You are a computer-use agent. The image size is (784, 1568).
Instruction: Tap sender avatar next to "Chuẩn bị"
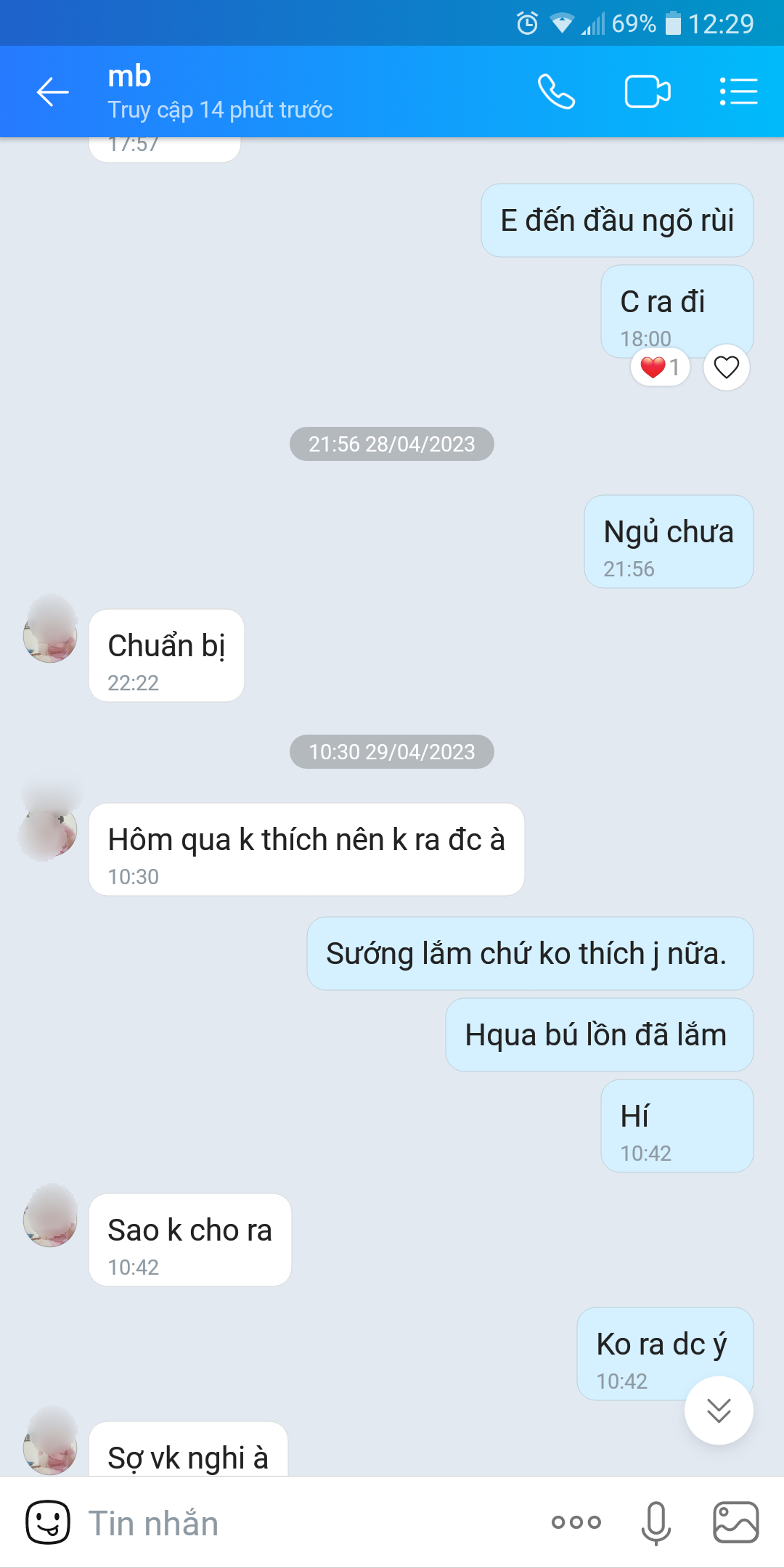click(x=50, y=630)
